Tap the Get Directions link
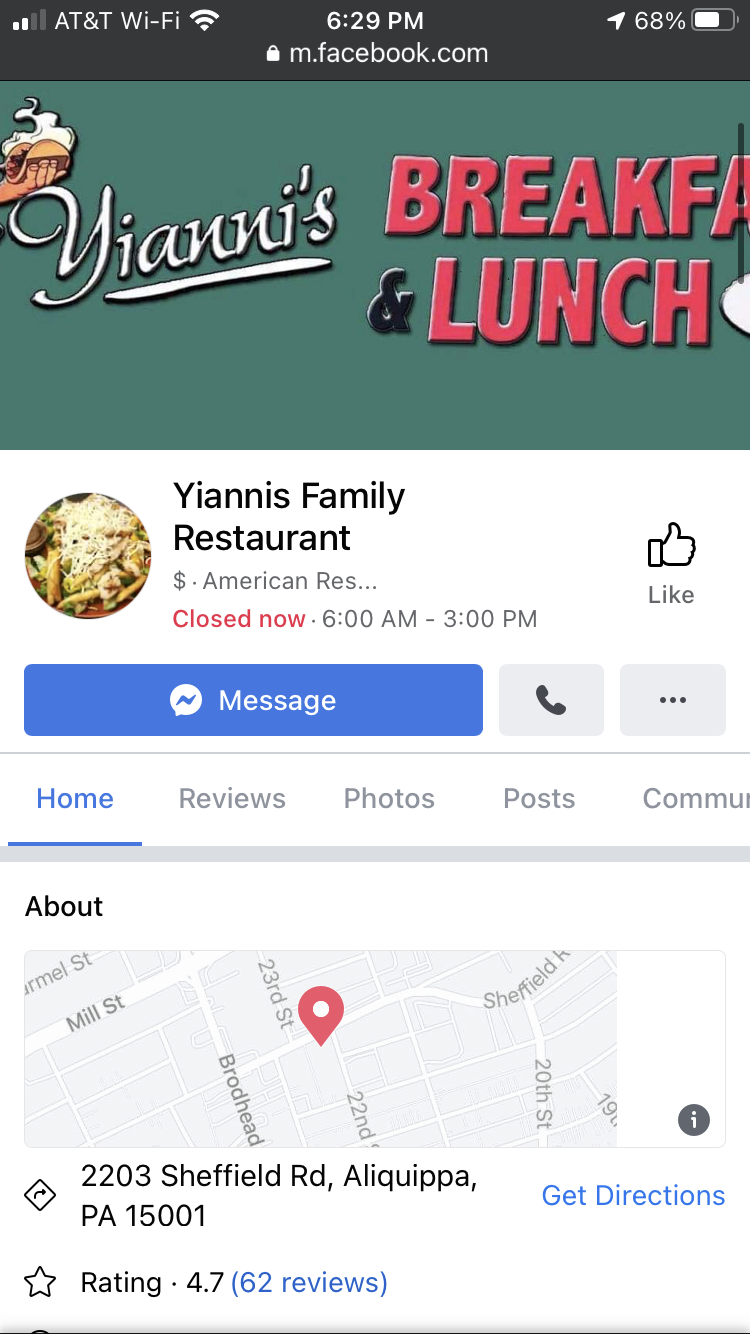This screenshot has width=750, height=1334. click(x=633, y=1195)
